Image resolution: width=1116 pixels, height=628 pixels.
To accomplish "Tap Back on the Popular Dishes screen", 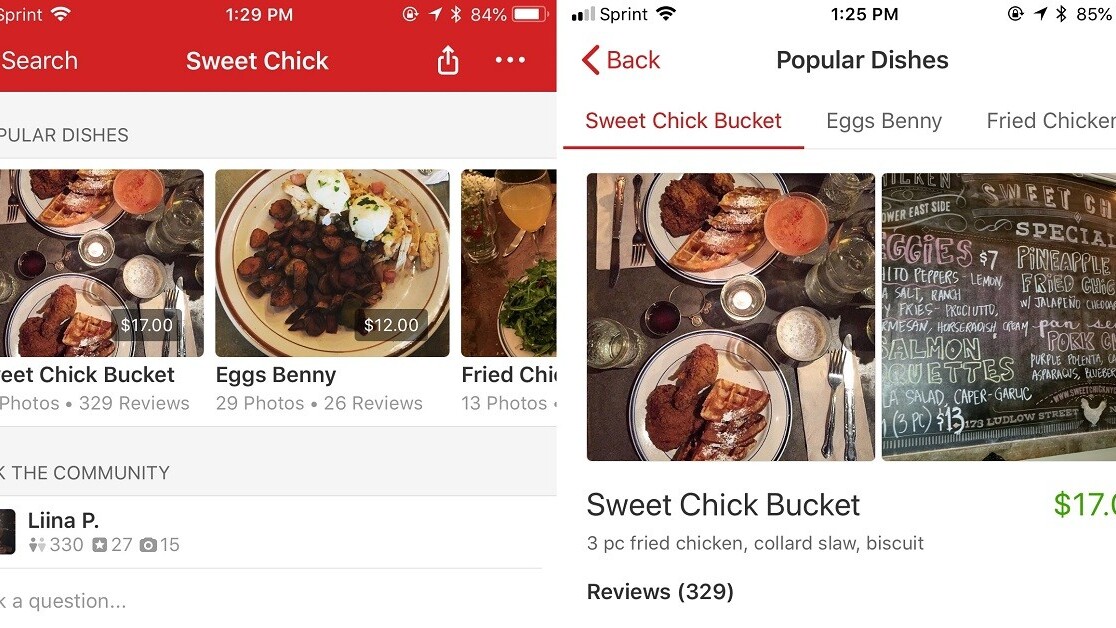I will [x=621, y=60].
